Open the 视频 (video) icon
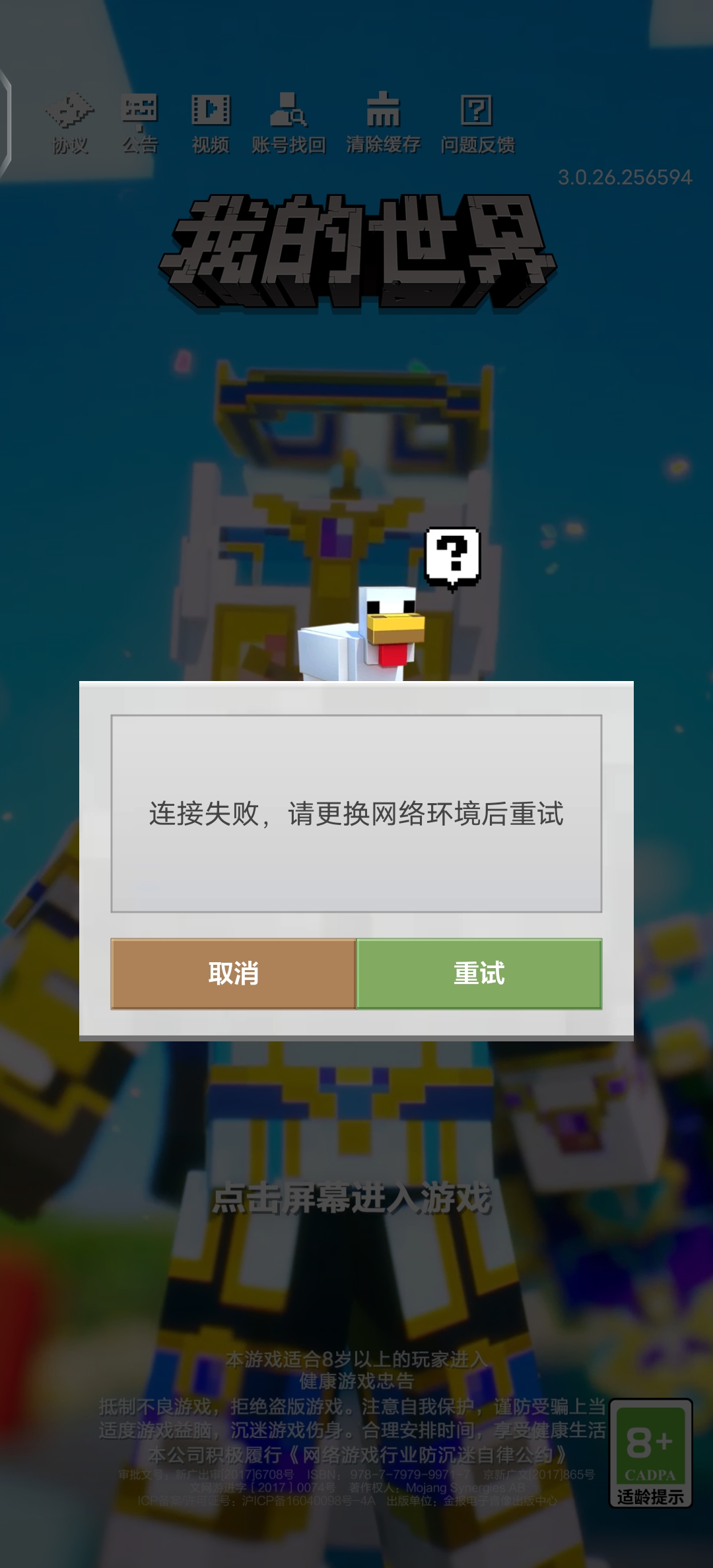This screenshot has width=713, height=1568. click(211, 123)
